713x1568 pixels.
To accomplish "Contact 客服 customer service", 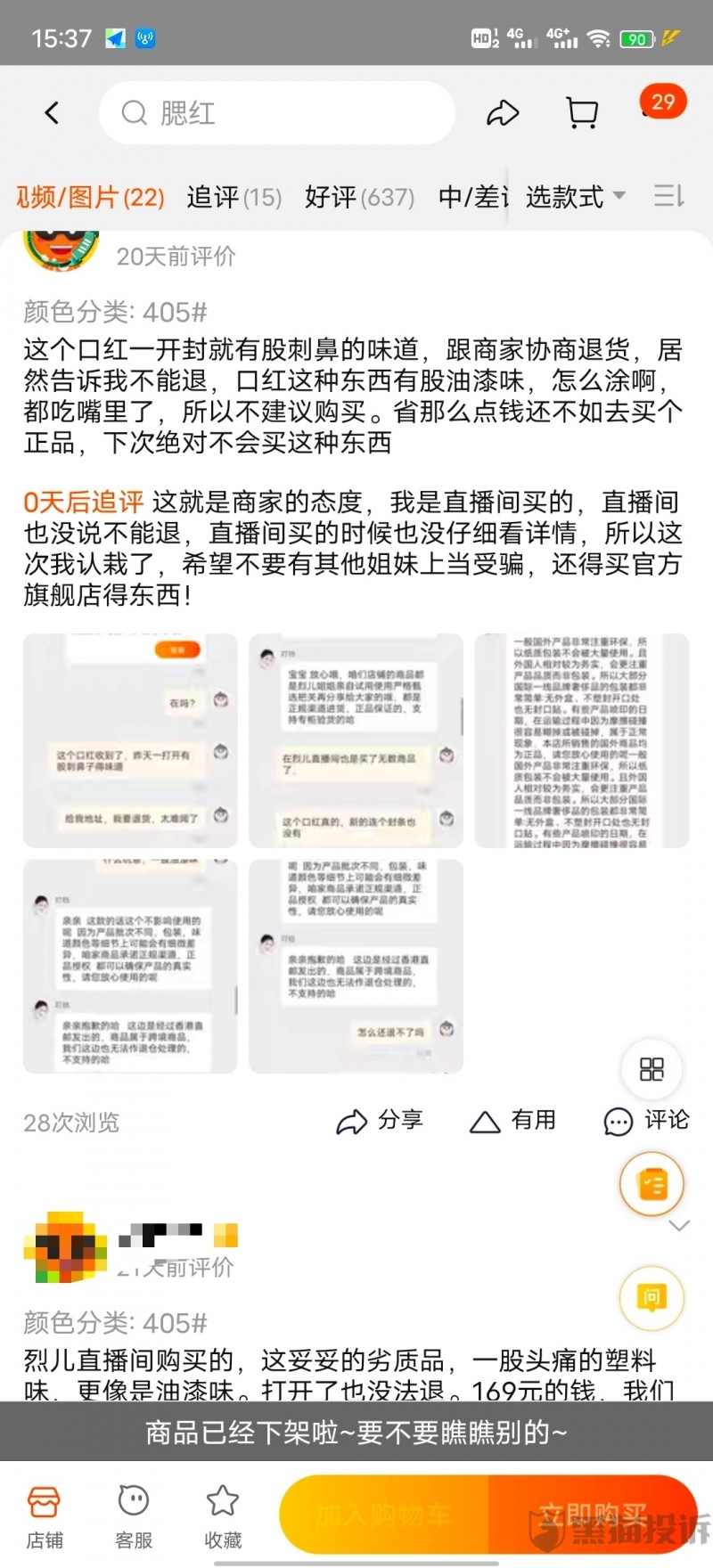I will click(x=134, y=1516).
